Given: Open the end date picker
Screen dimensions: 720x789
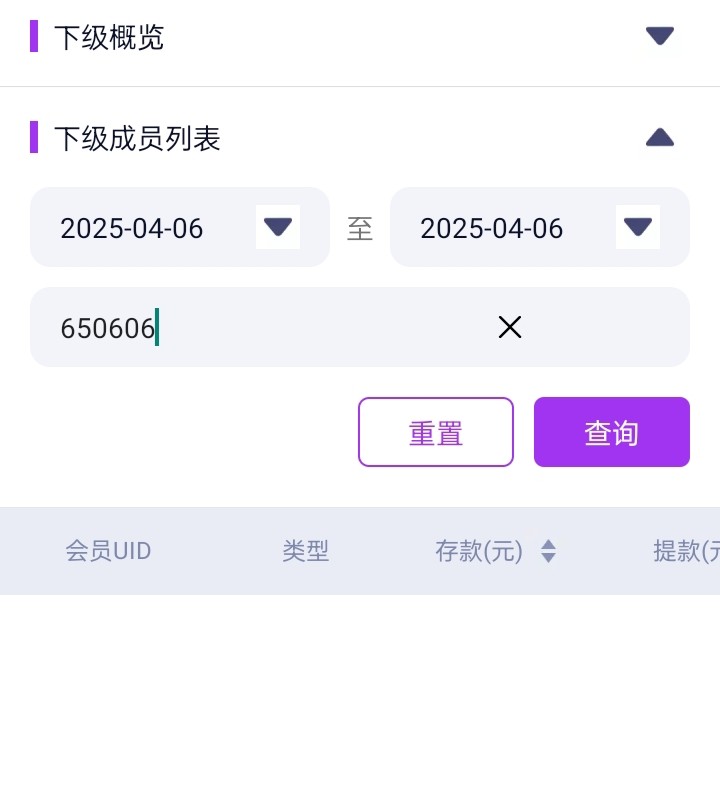Looking at the screenshot, I should 637,227.
